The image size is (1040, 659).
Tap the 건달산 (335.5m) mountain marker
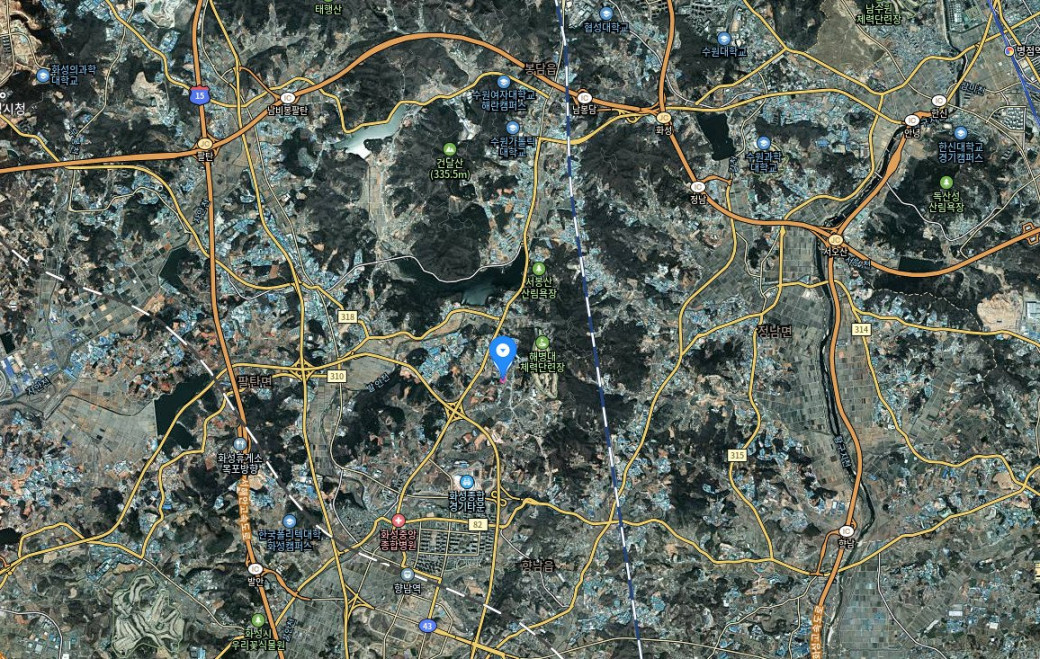[450, 149]
